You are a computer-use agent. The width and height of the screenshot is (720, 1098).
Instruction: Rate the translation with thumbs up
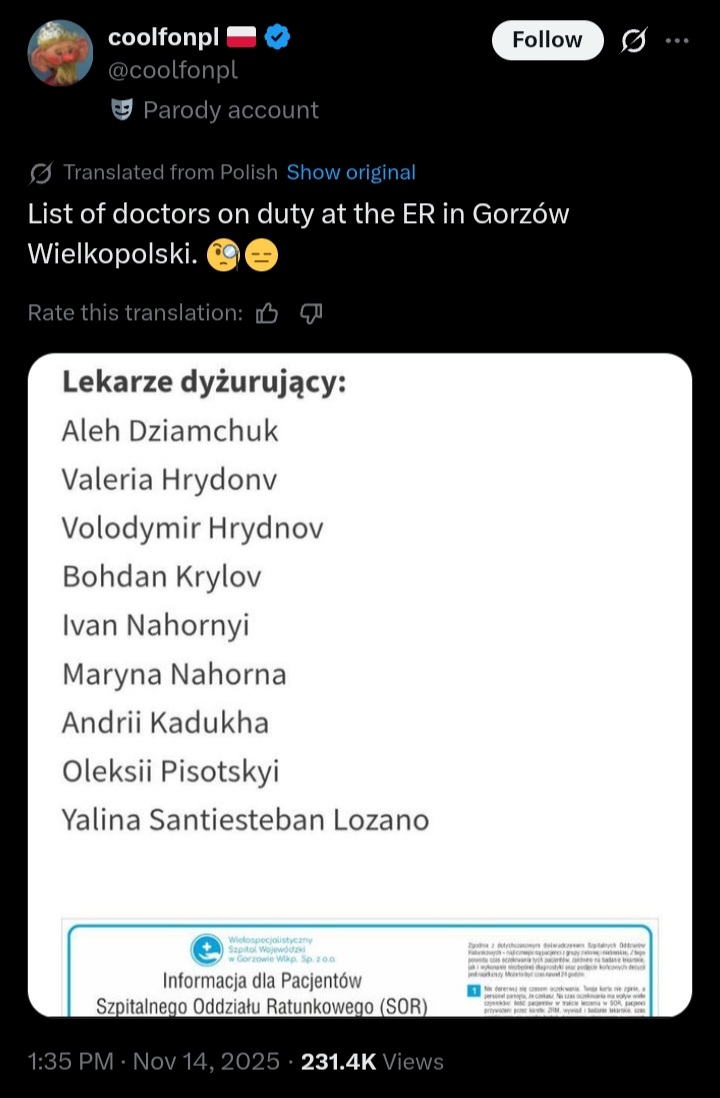click(x=267, y=314)
